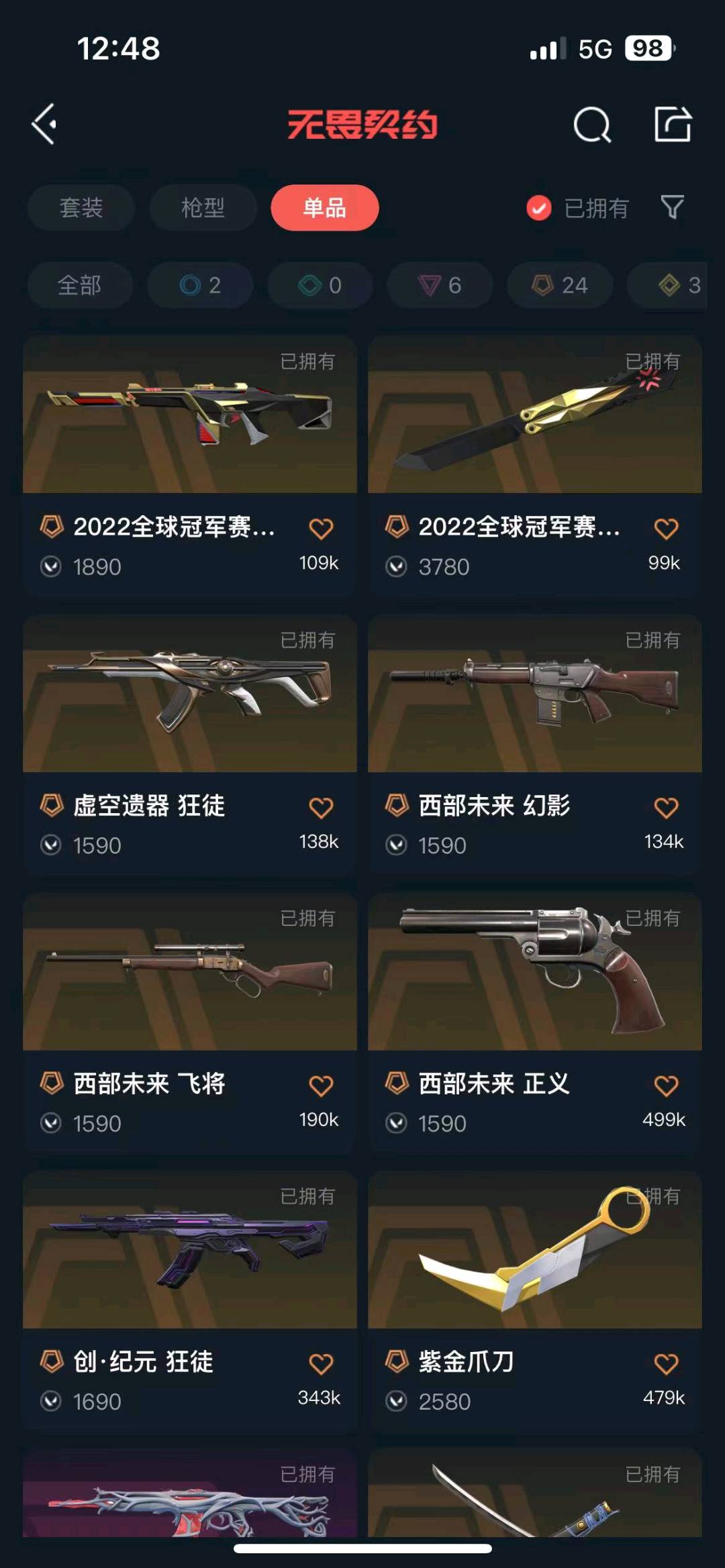Viewport: 725px width, 1568px height.
Task: Select the 单品 tab
Action: pyautogui.click(x=325, y=208)
